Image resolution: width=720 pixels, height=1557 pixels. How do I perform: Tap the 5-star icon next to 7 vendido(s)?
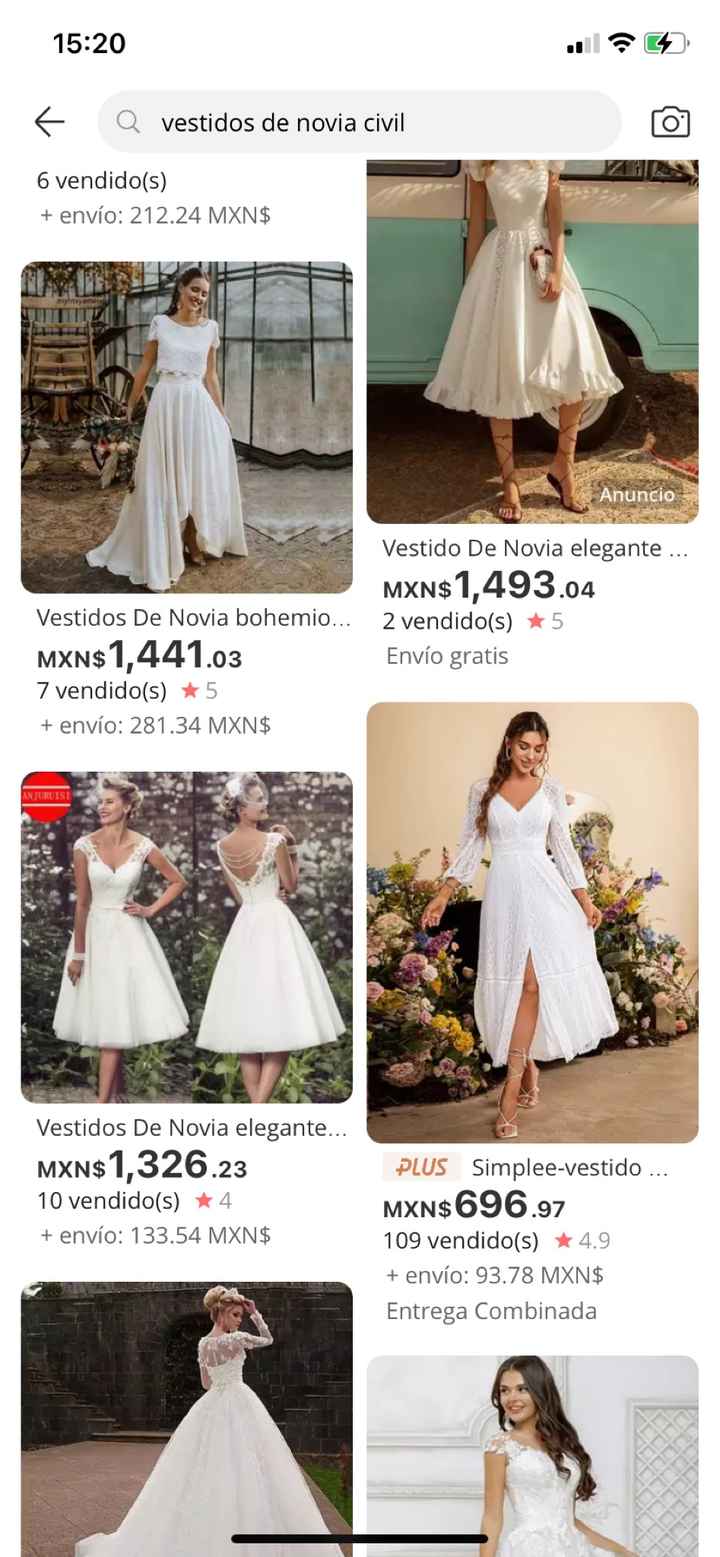tap(189, 690)
